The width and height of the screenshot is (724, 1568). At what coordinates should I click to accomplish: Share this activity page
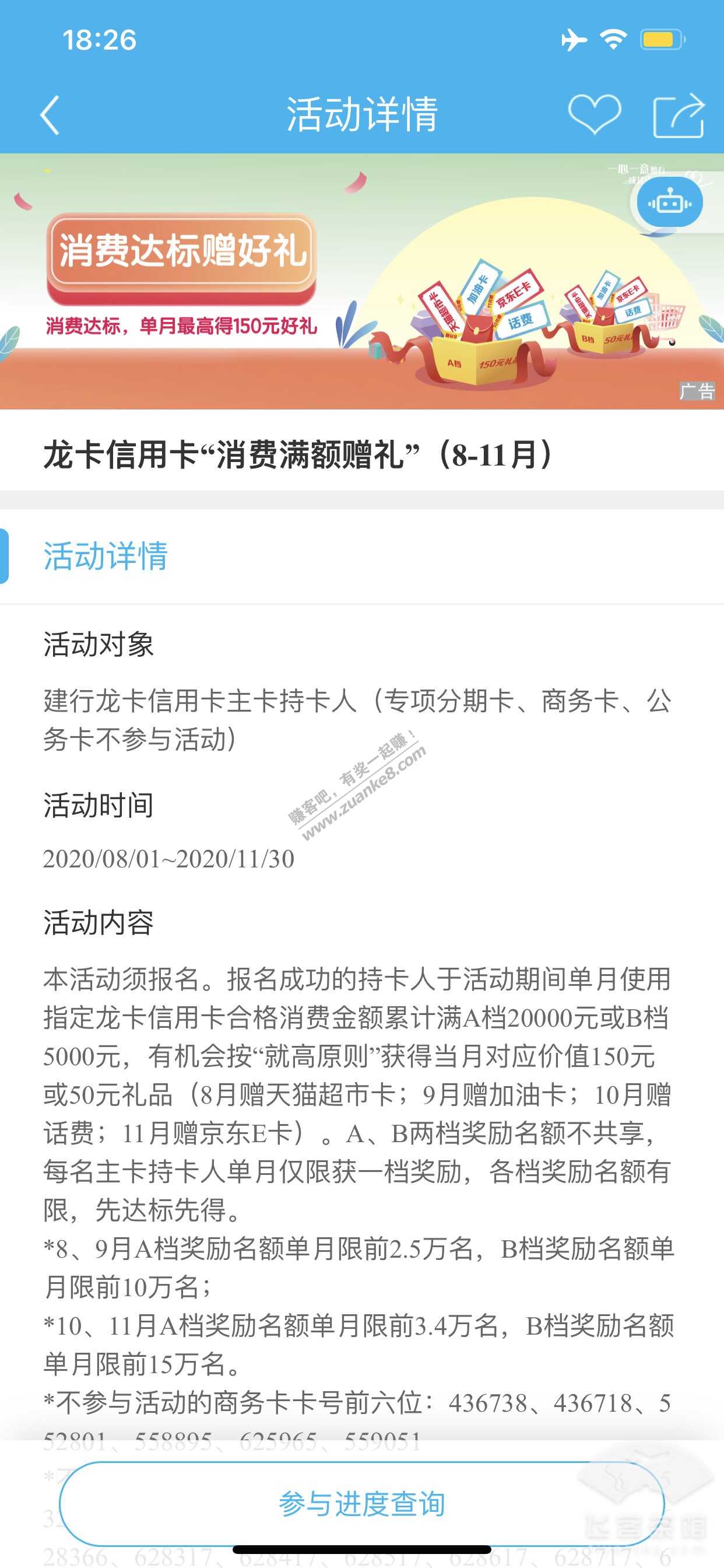(x=678, y=115)
